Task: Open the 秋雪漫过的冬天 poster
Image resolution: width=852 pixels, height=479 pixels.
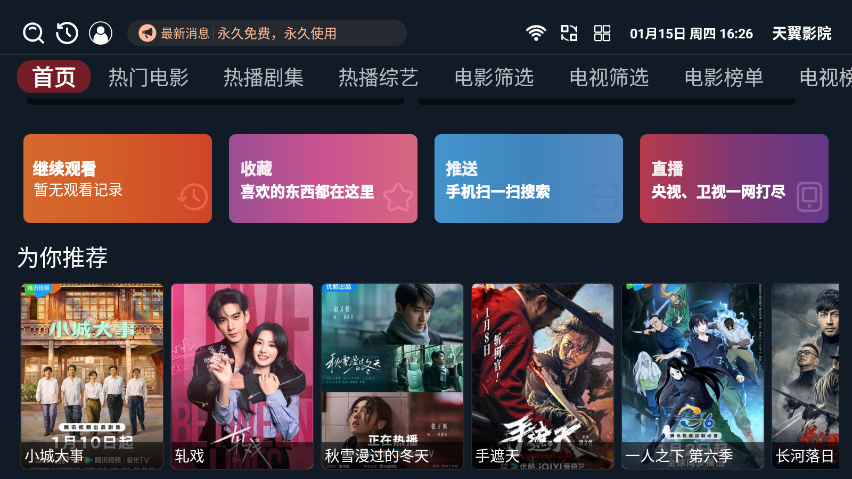Action: click(x=392, y=376)
